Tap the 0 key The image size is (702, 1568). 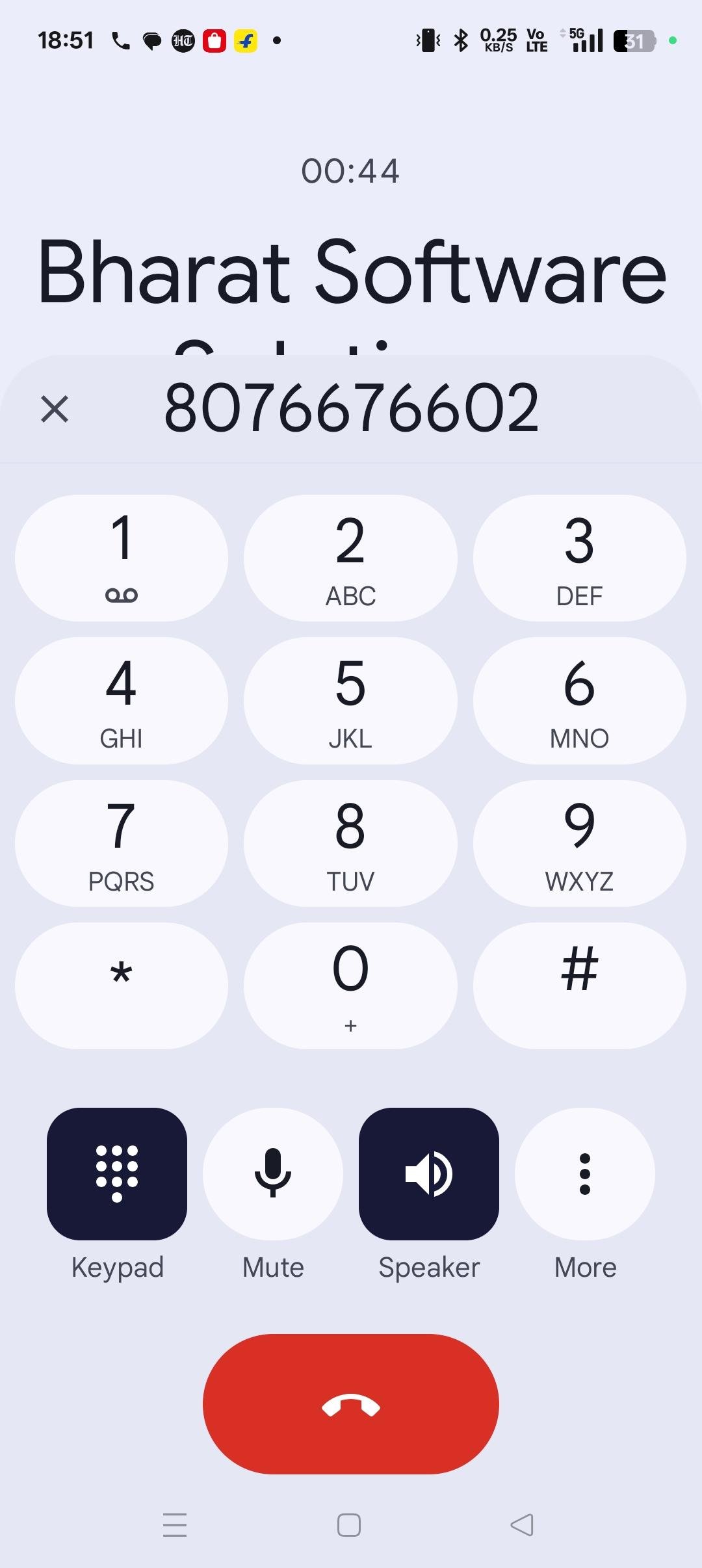pos(350,986)
